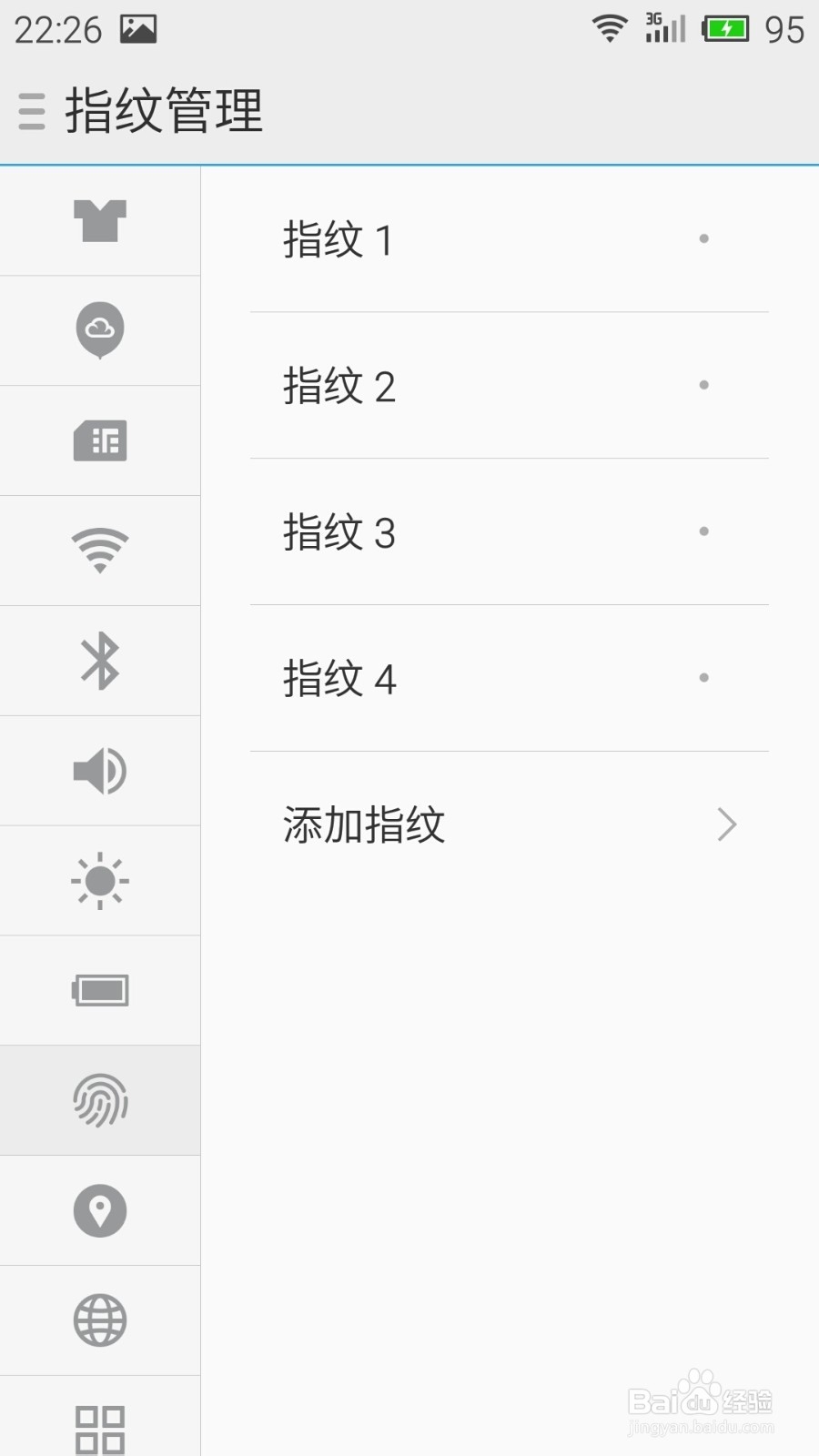Viewport: 819px width, 1456px height.
Task: Select the 指纹 2 entry
Action: [340, 386]
